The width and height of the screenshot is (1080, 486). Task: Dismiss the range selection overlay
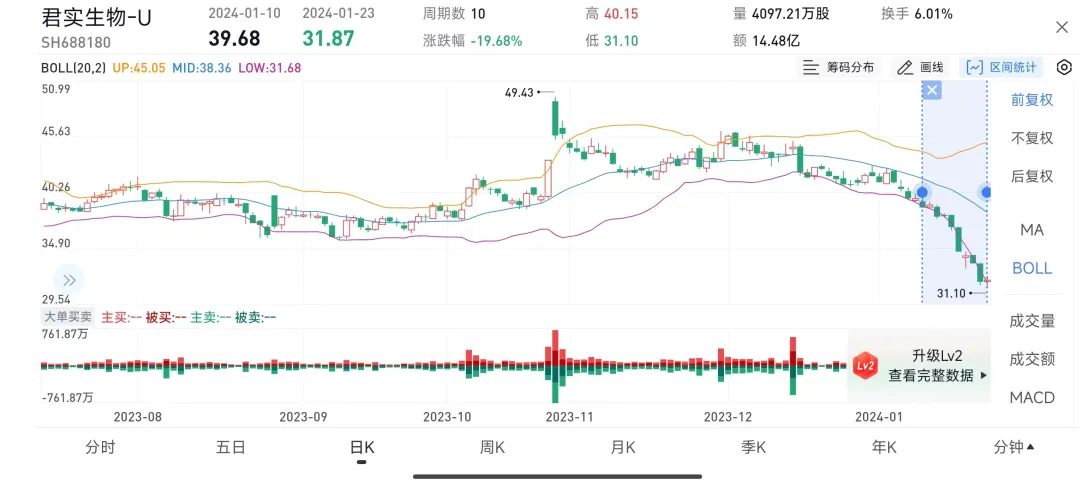coord(932,91)
